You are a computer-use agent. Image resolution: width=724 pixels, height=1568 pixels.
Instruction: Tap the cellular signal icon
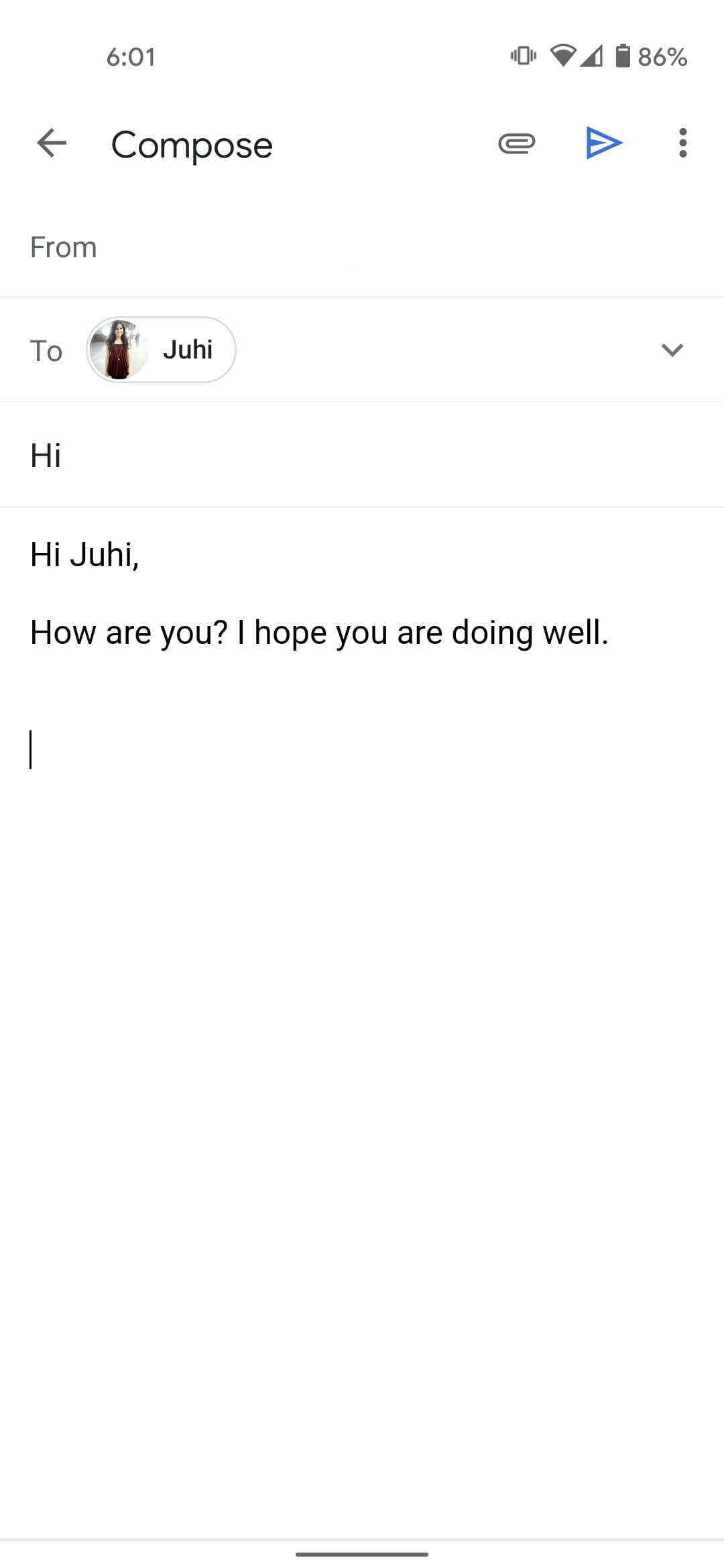click(x=593, y=56)
